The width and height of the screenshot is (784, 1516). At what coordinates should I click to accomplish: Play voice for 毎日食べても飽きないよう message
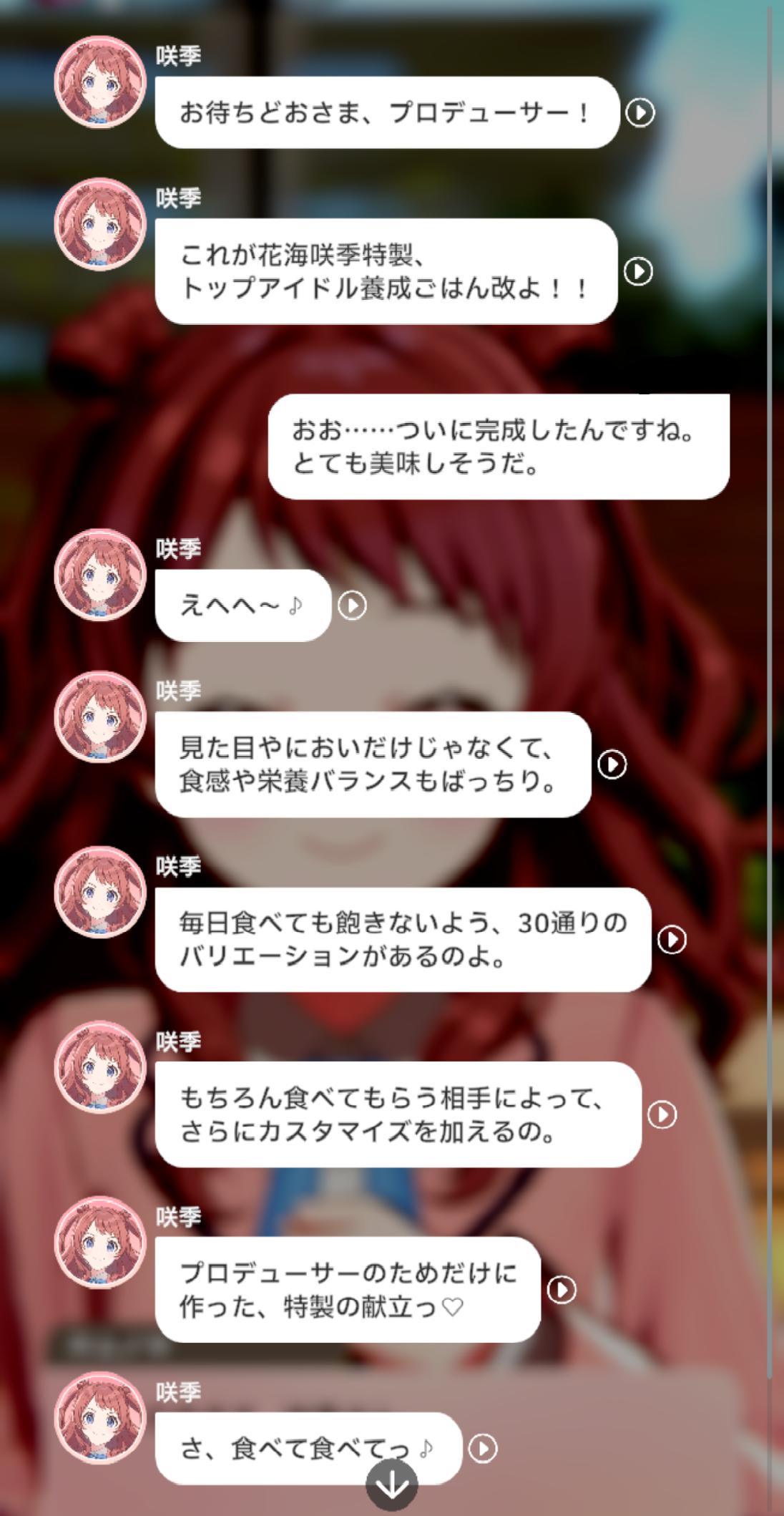tap(672, 939)
